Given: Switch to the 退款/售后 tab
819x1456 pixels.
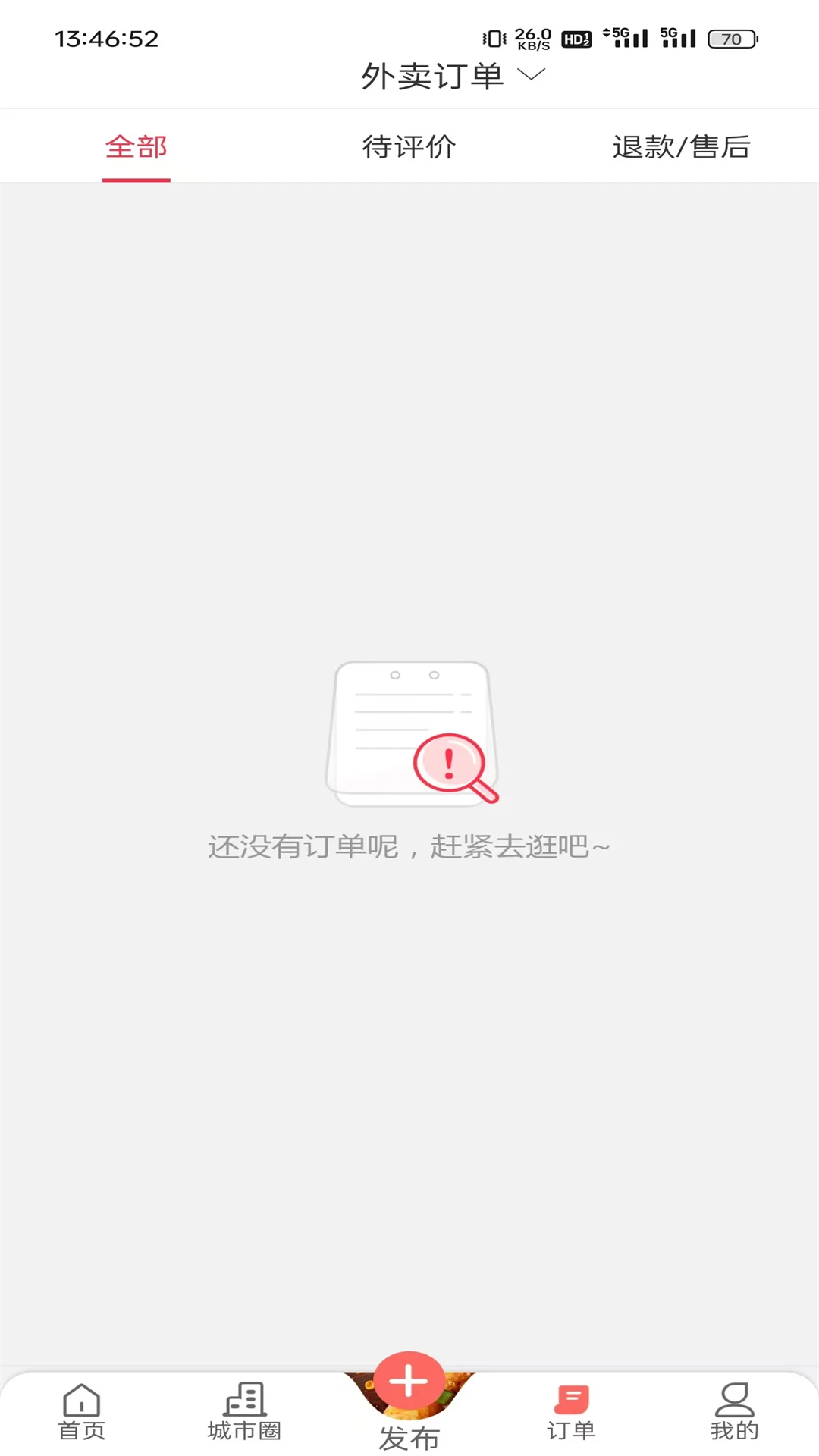Looking at the screenshot, I should (x=681, y=146).
